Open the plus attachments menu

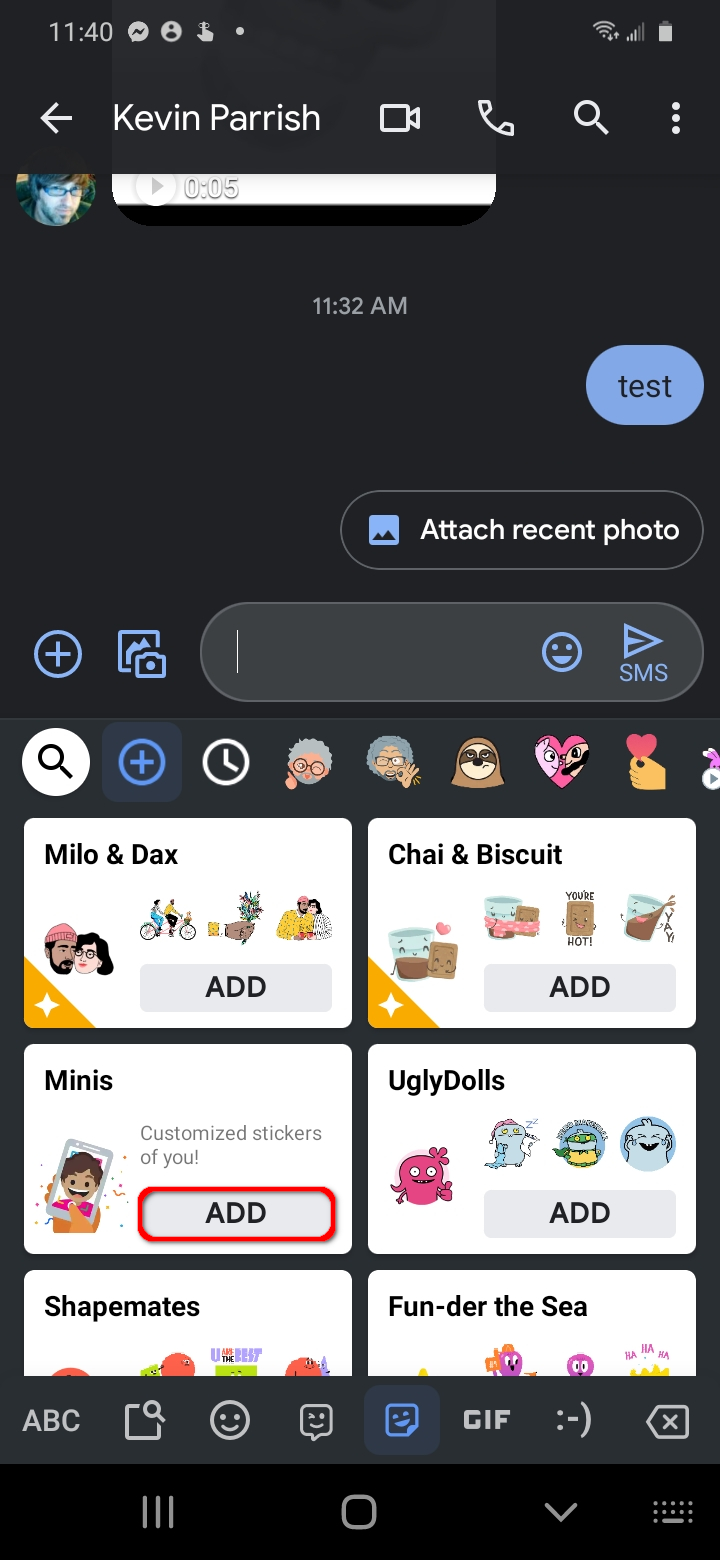click(x=58, y=654)
